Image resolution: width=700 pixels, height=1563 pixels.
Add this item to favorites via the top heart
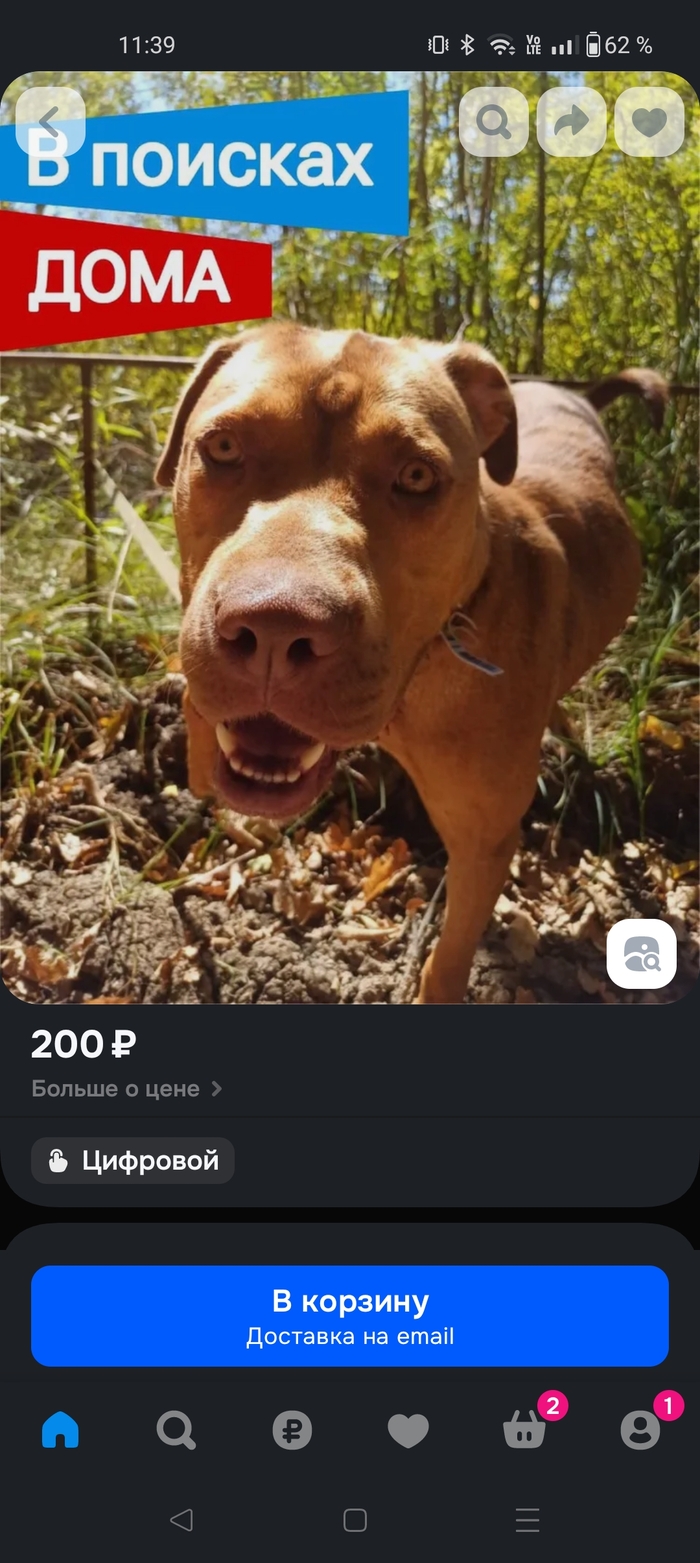pyautogui.click(x=649, y=122)
